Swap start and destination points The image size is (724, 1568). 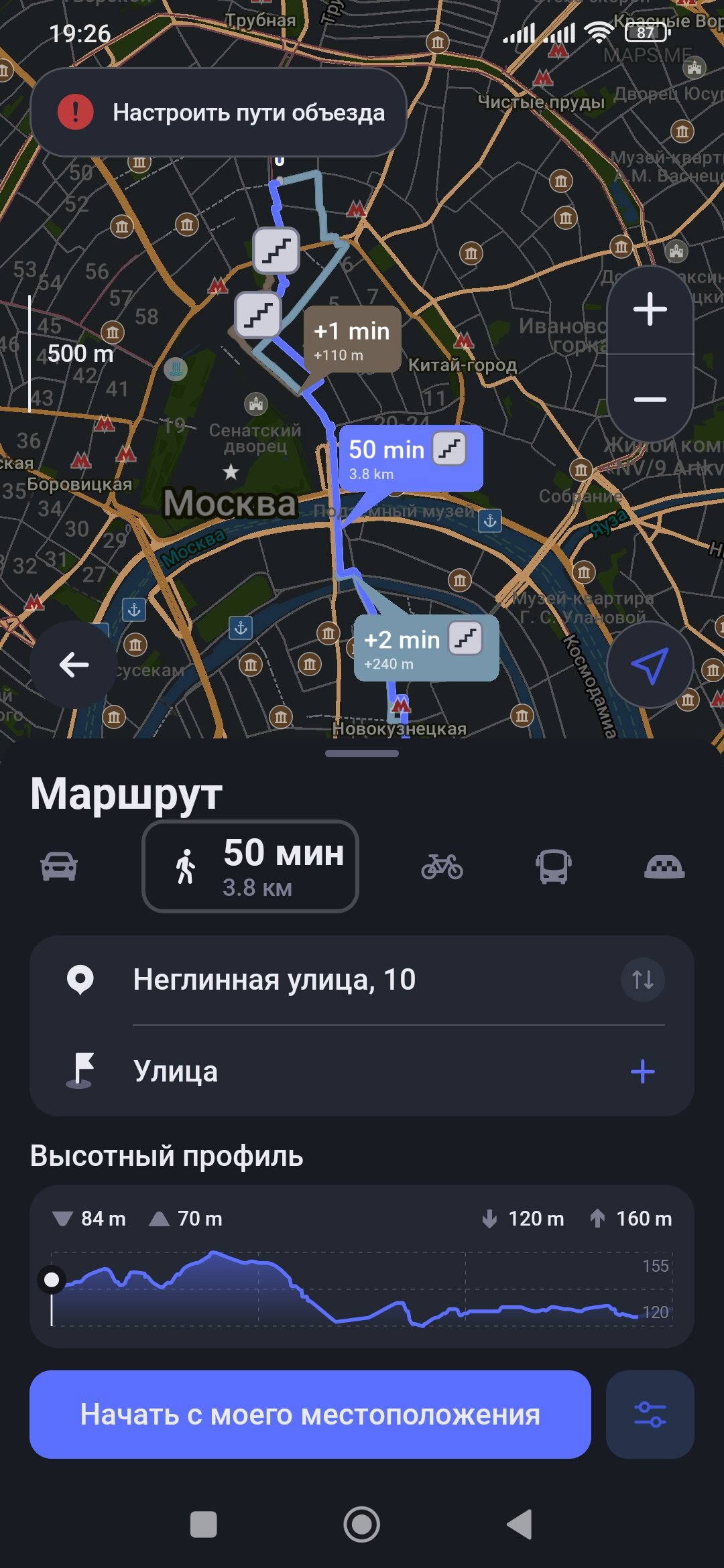[642, 980]
